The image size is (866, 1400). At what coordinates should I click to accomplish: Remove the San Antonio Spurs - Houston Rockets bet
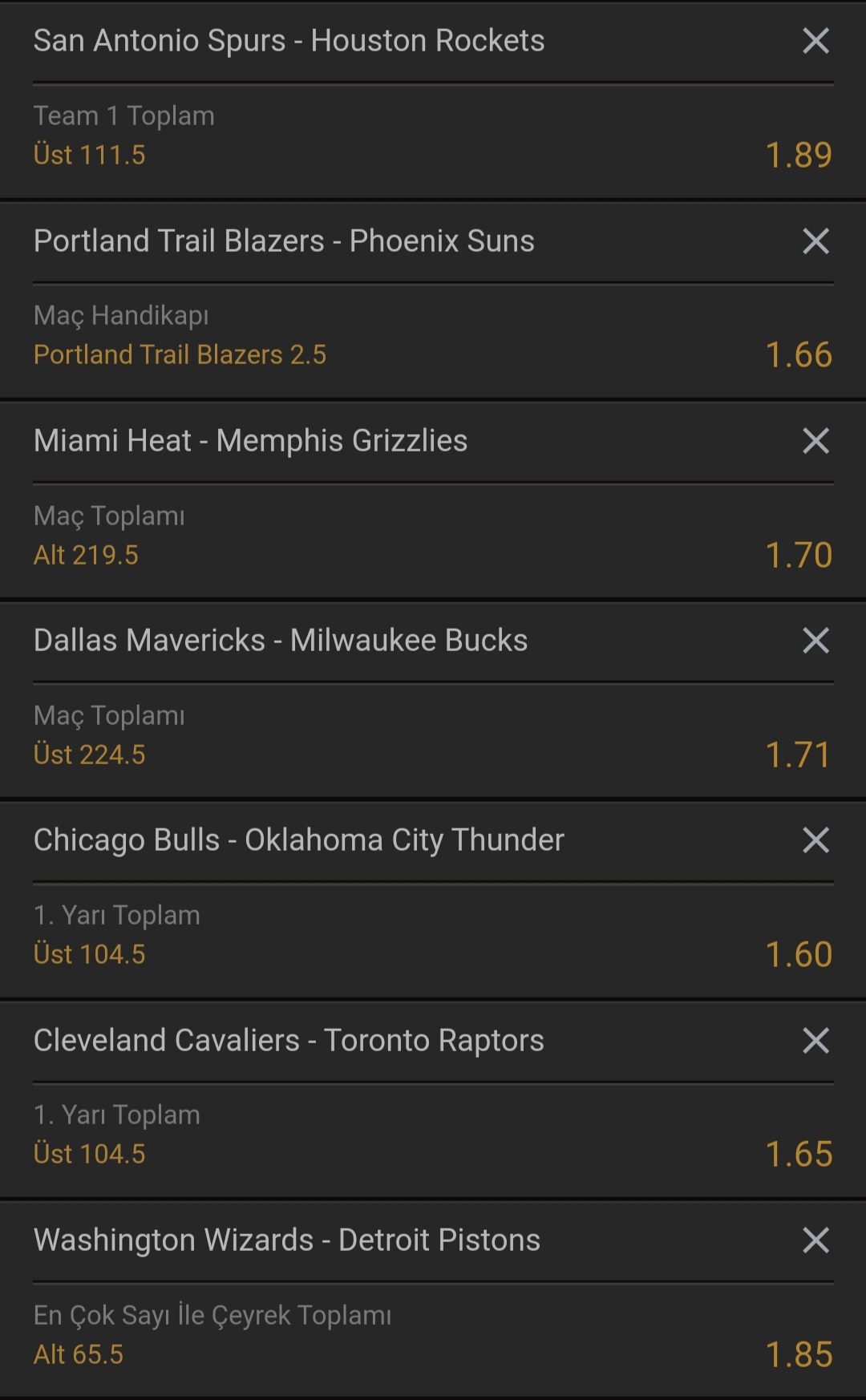815,41
